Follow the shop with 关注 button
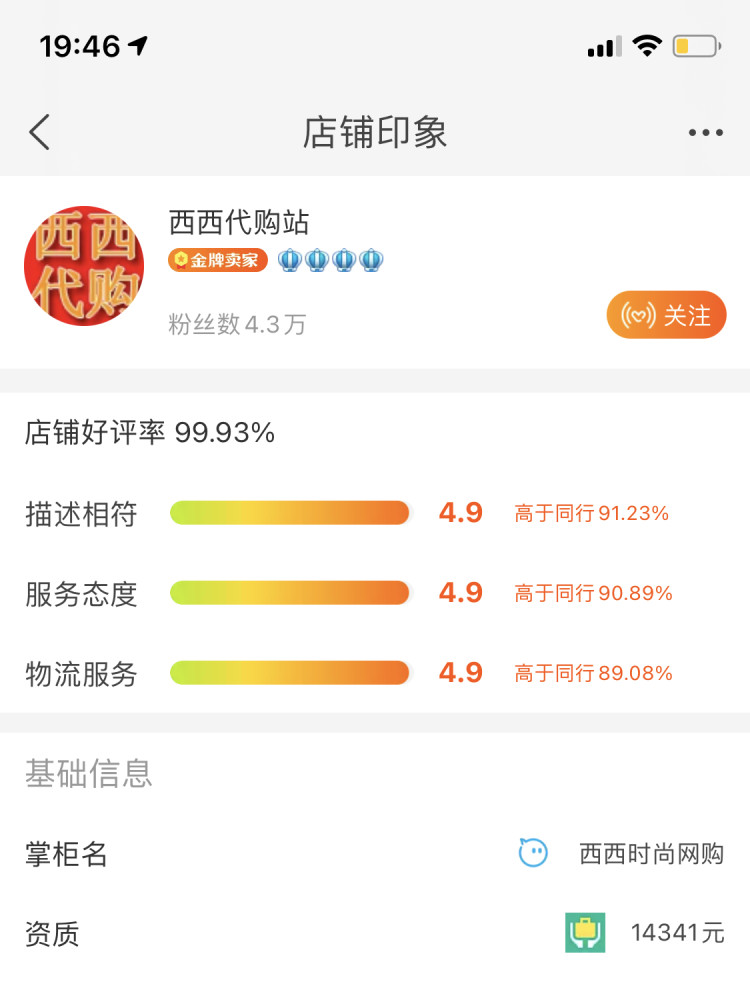Viewport: 750px width, 1000px height. point(666,316)
